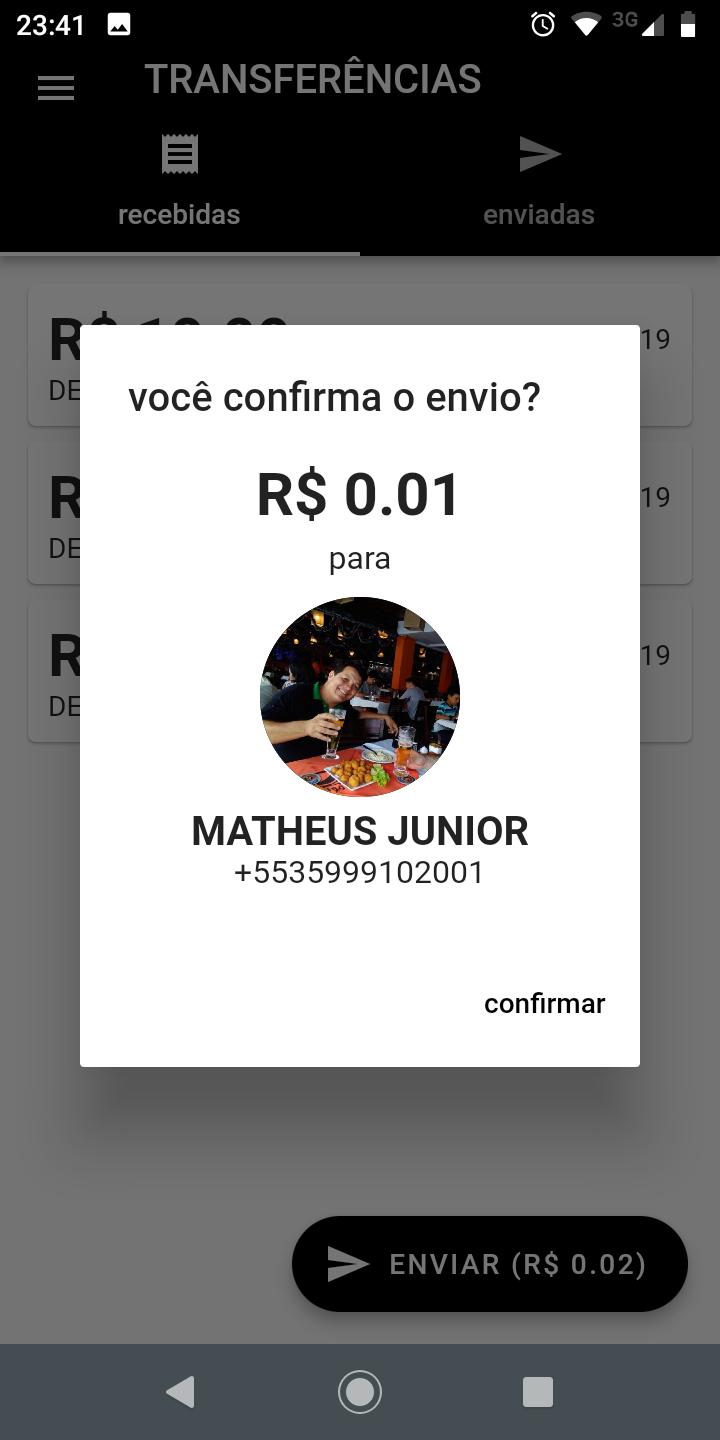Switch to the enviadas tab
The image size is (720, 1440).
point(539,183)
